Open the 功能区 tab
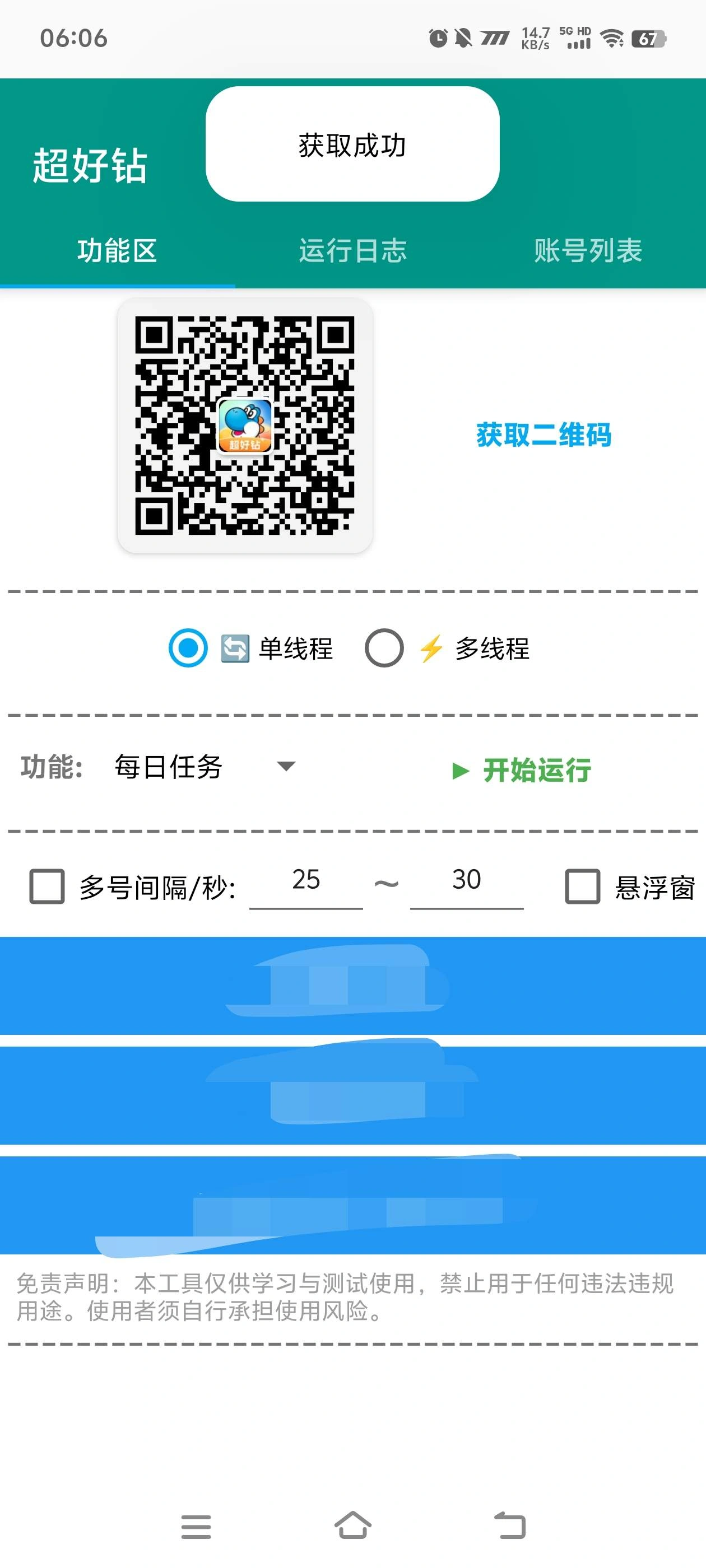706x1568 pixels. [117, 251]
